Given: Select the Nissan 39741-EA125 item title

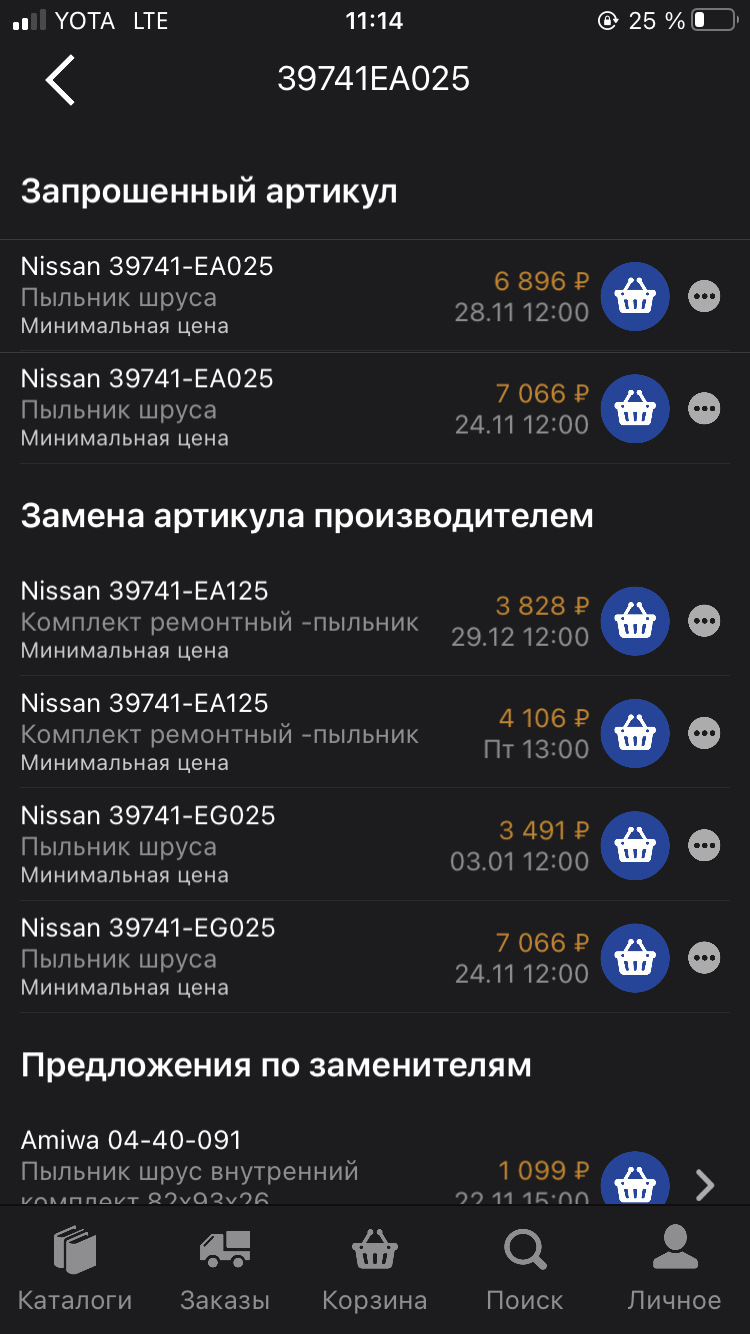Looking at the screenshot, I should 148,590.
